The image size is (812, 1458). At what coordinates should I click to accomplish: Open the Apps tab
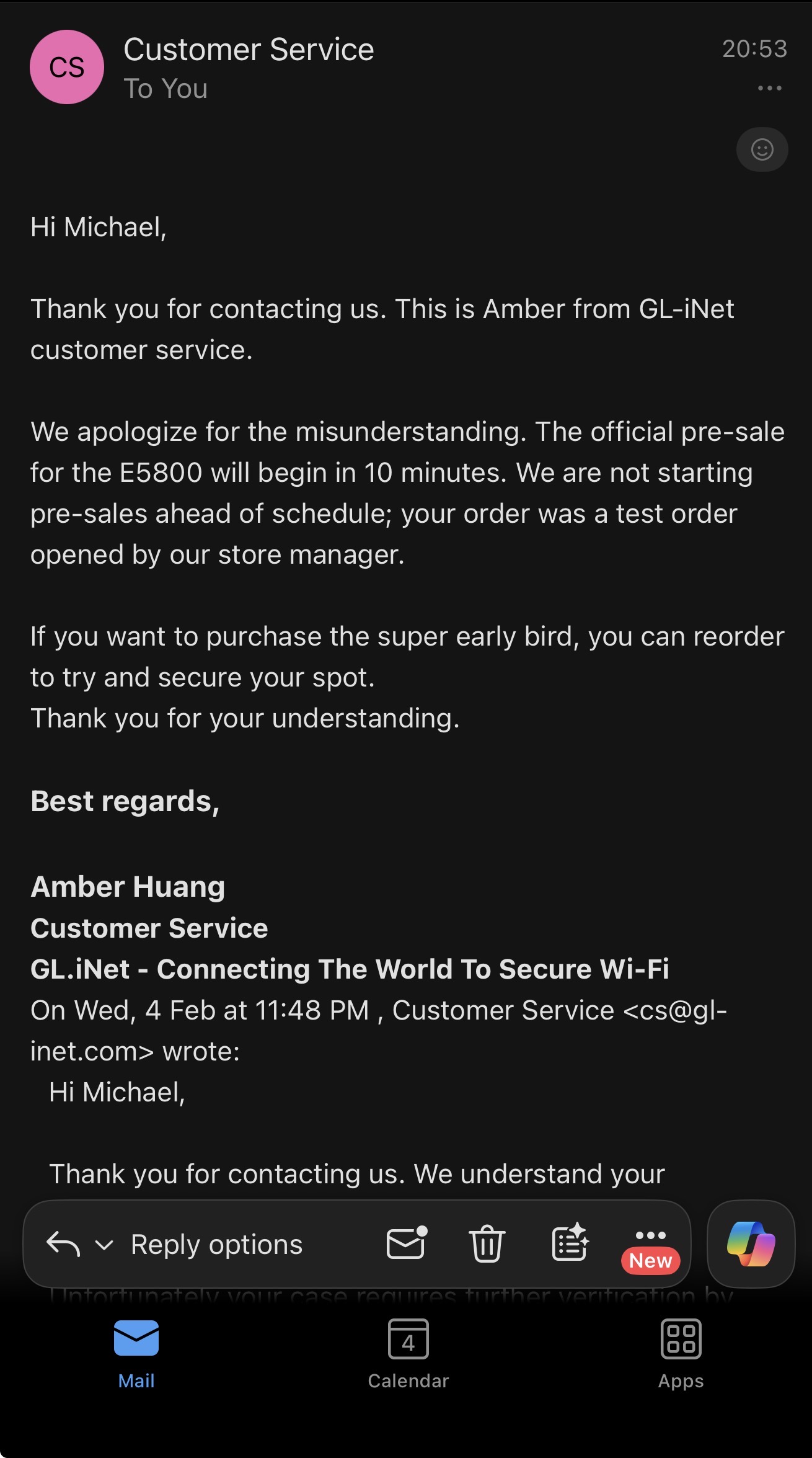[681, 1354]
